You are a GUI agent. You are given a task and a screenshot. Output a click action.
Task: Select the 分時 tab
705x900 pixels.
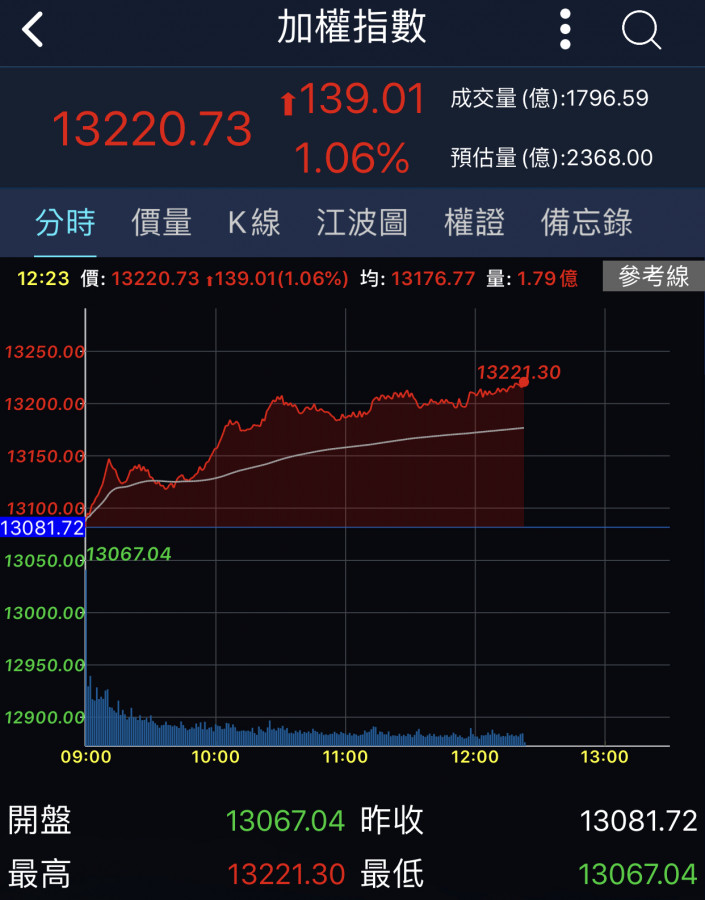click(65, 222)
